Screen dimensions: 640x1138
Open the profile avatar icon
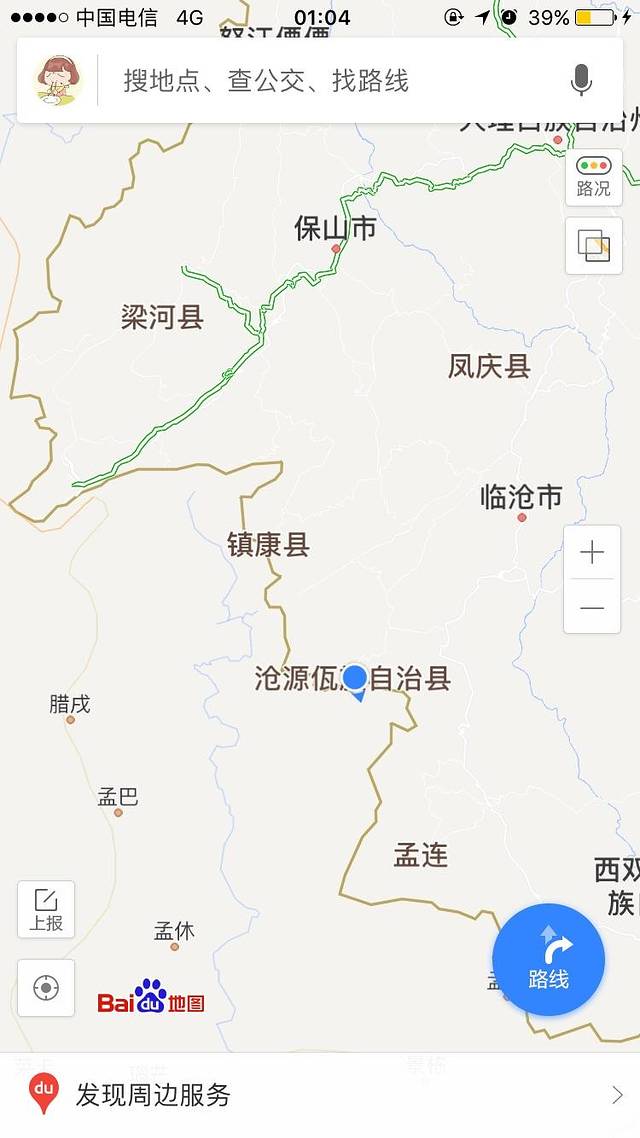pos(57,80)
